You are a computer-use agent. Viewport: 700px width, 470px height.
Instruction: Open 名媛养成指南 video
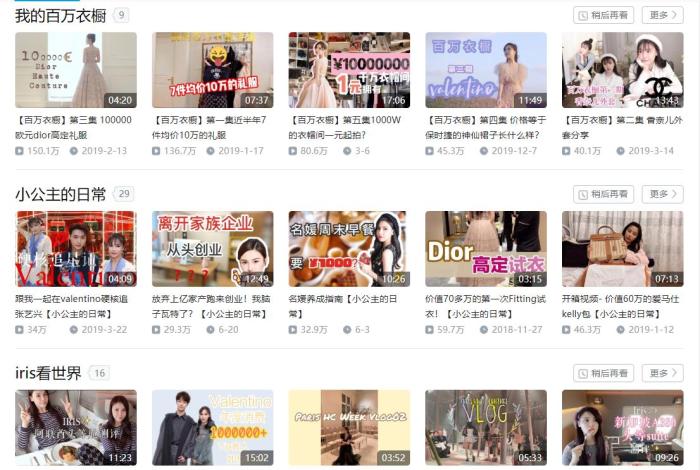pyautogui.click(x=349, y=249)
